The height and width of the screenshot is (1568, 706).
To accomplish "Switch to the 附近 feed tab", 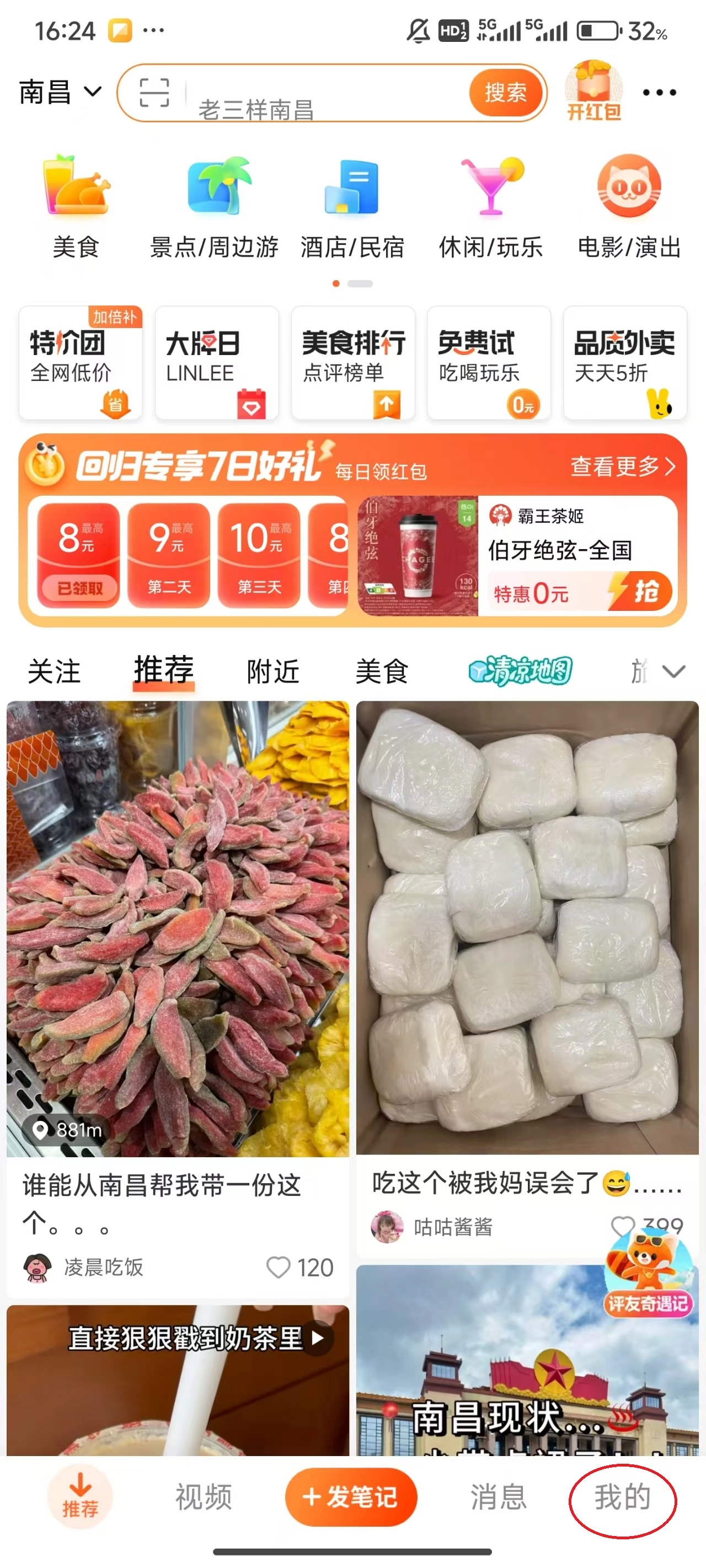I will [273, 672].
